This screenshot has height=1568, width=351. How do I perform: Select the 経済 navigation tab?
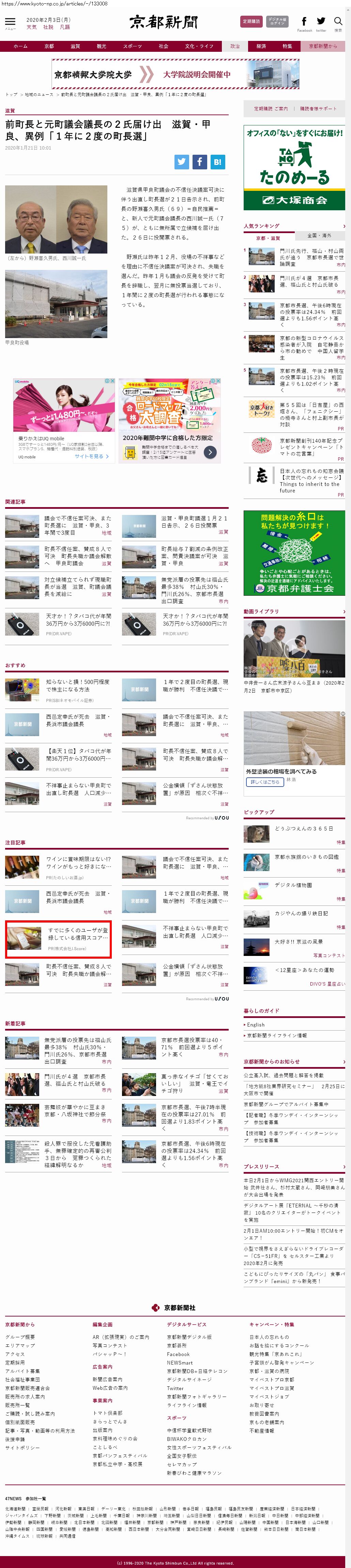[x=261, y=46]
